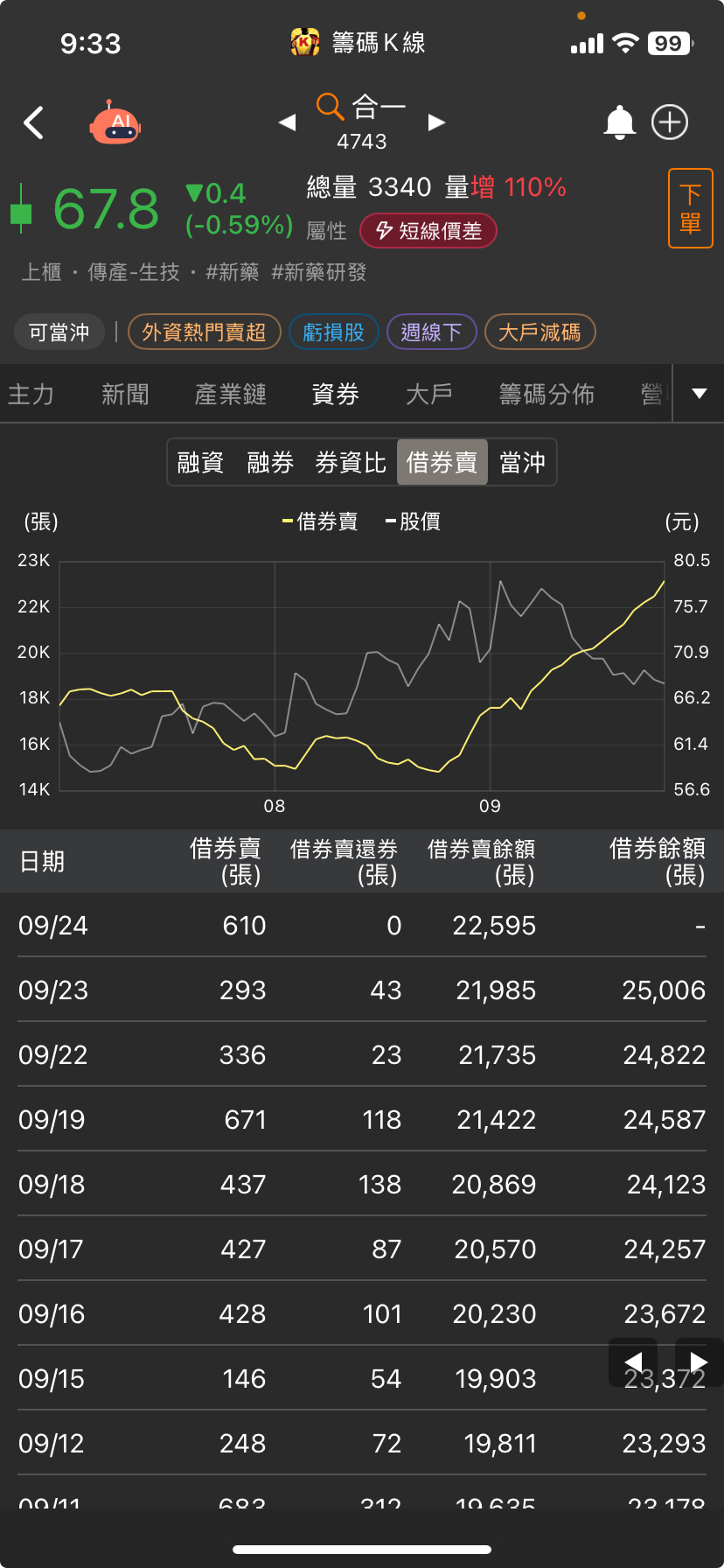Switch to the next stock arrow
Viewport: 724px width, 1568px height.
[436, 123]
